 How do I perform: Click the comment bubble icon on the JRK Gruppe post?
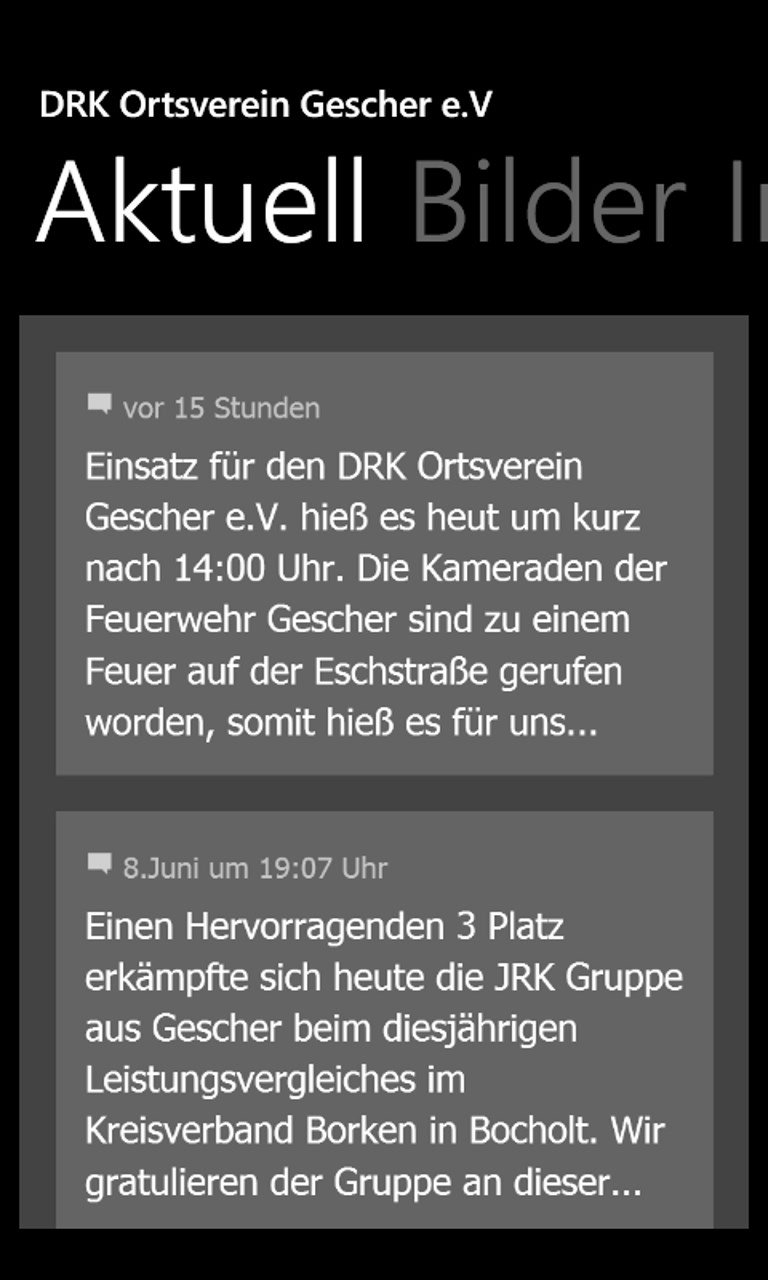point(100,863)
